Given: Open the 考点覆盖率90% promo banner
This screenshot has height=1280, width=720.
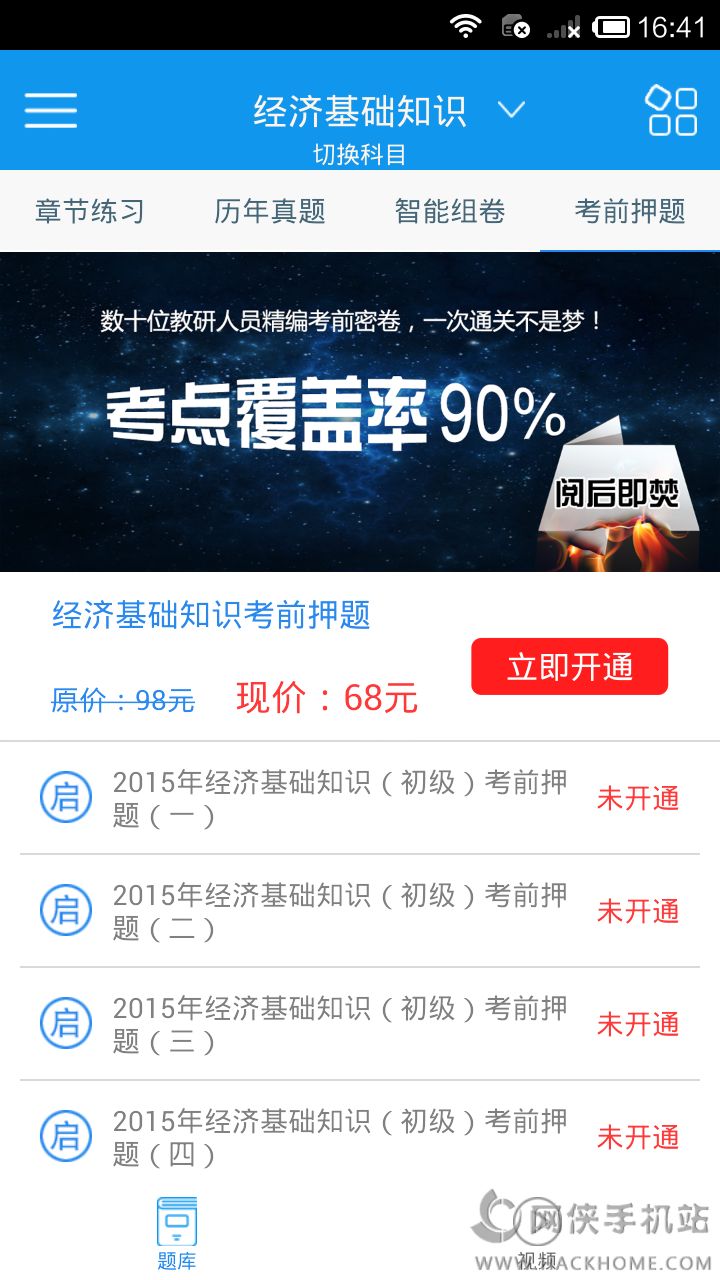Looking at the screenshot, I should click(x=360, y=412).
